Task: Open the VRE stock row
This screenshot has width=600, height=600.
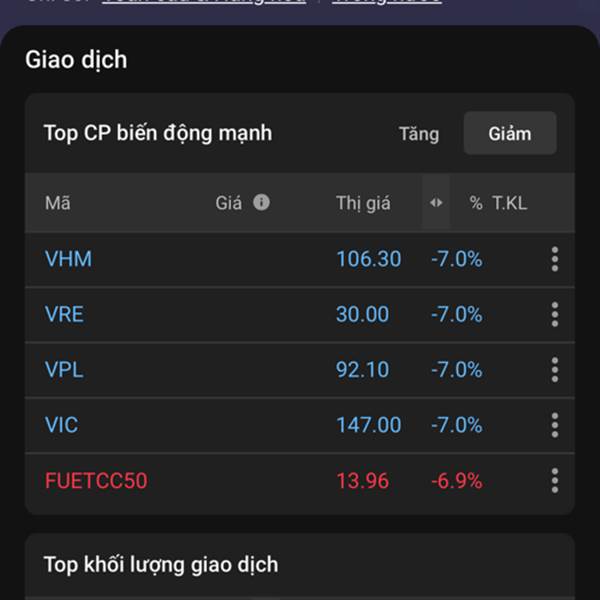Action: [x=65, y=314]
